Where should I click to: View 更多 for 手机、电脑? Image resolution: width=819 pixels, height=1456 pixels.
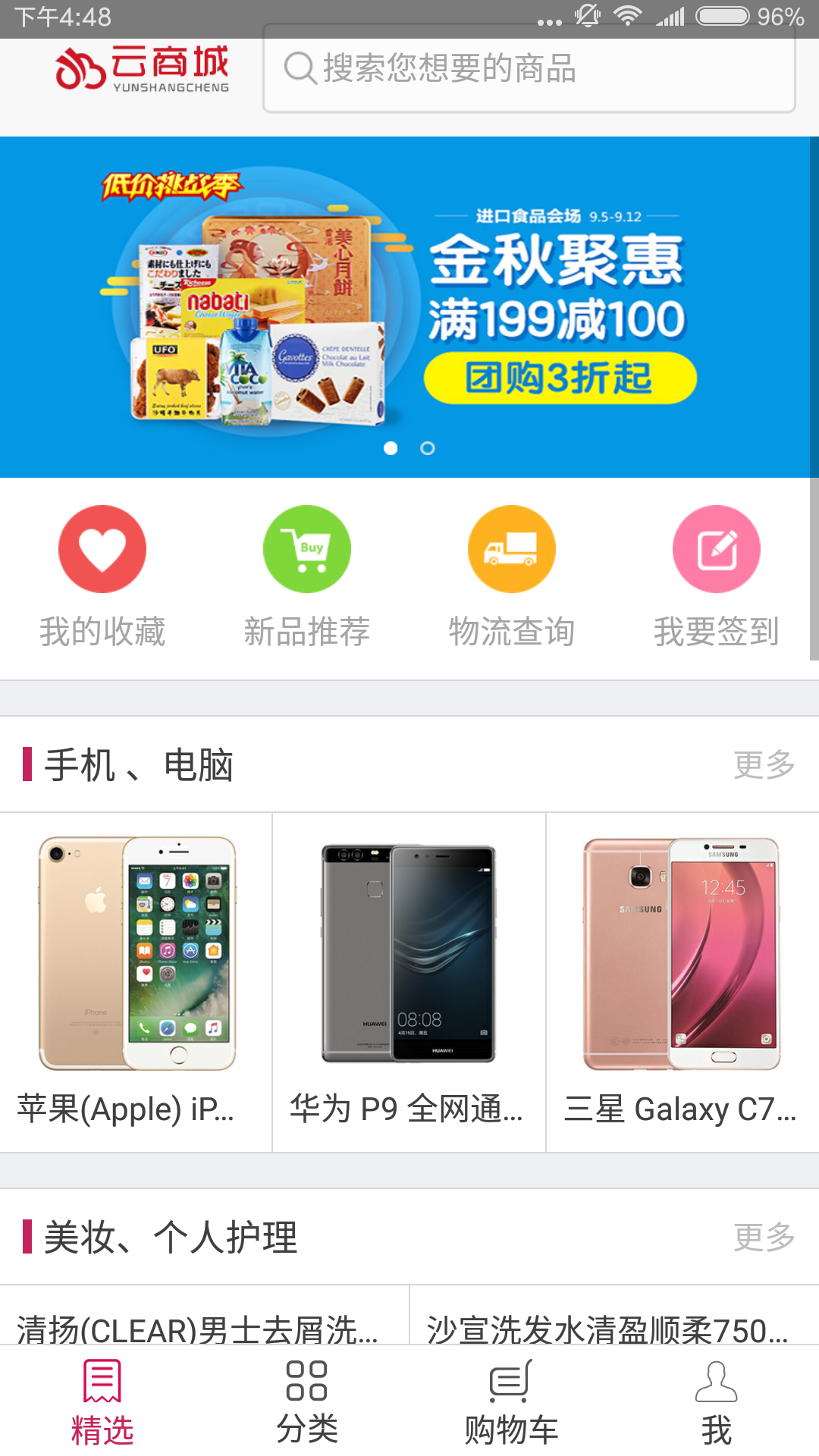coord(764,764)
